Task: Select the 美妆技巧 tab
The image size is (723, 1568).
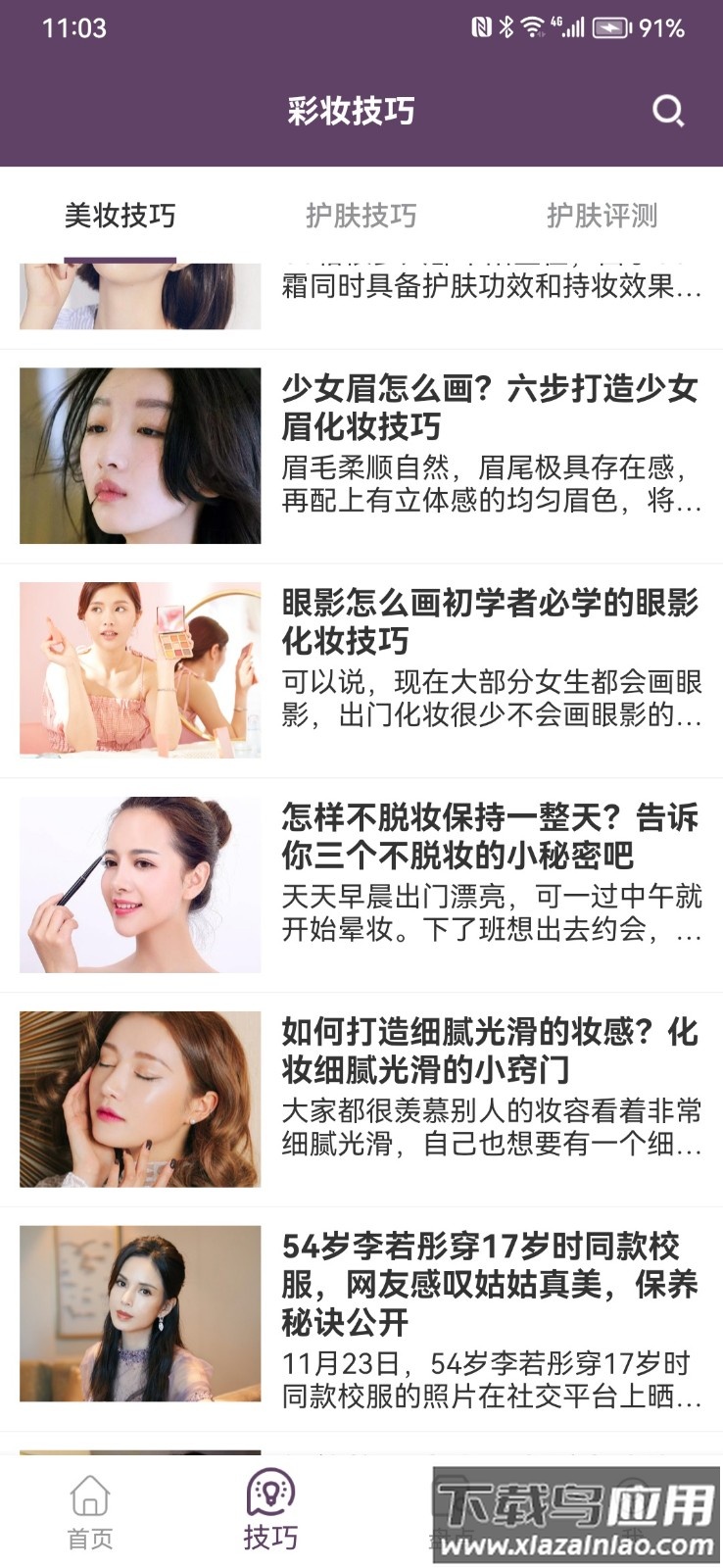Action: [120, 217]
